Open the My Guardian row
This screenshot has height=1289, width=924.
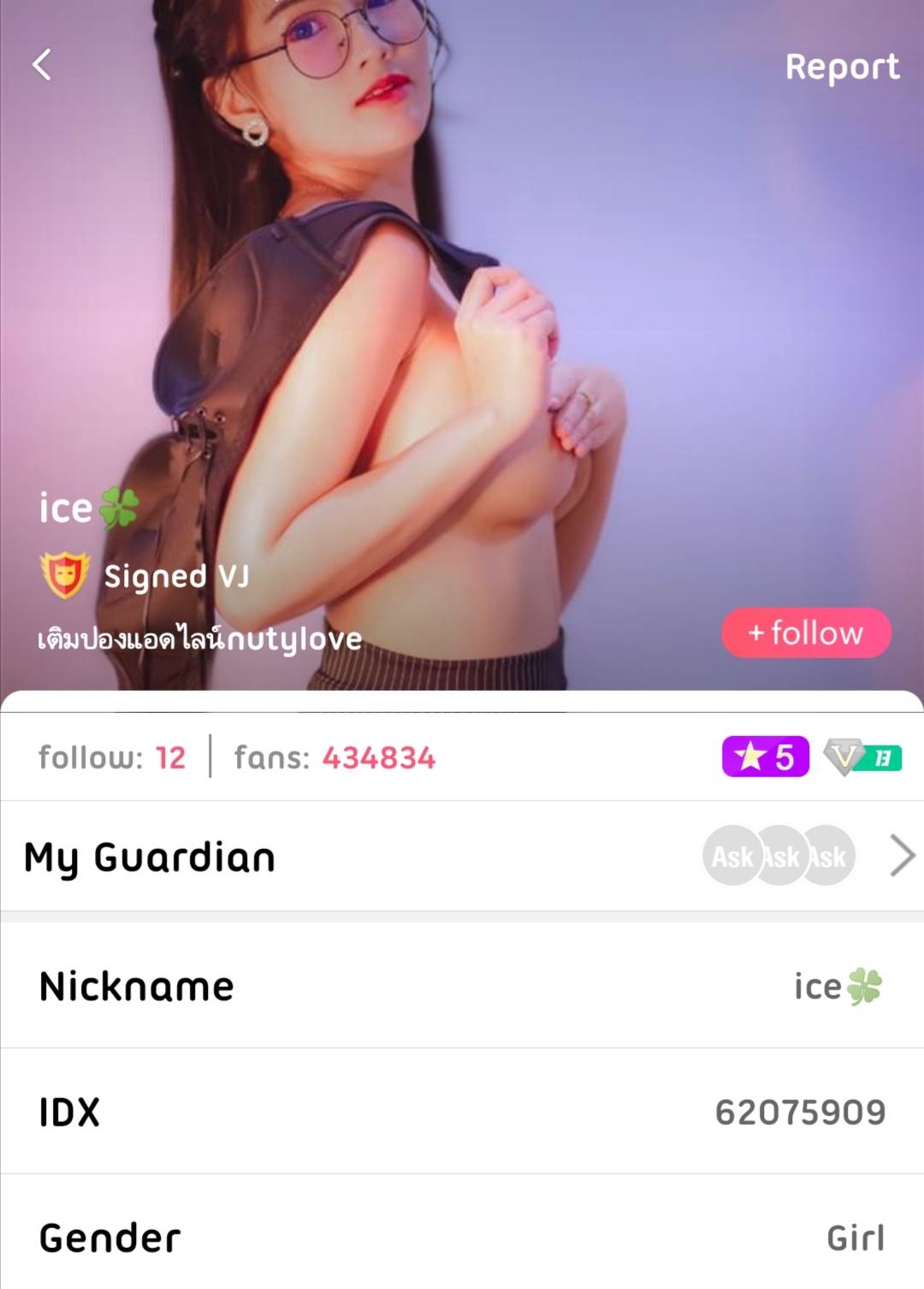(462, 856)
